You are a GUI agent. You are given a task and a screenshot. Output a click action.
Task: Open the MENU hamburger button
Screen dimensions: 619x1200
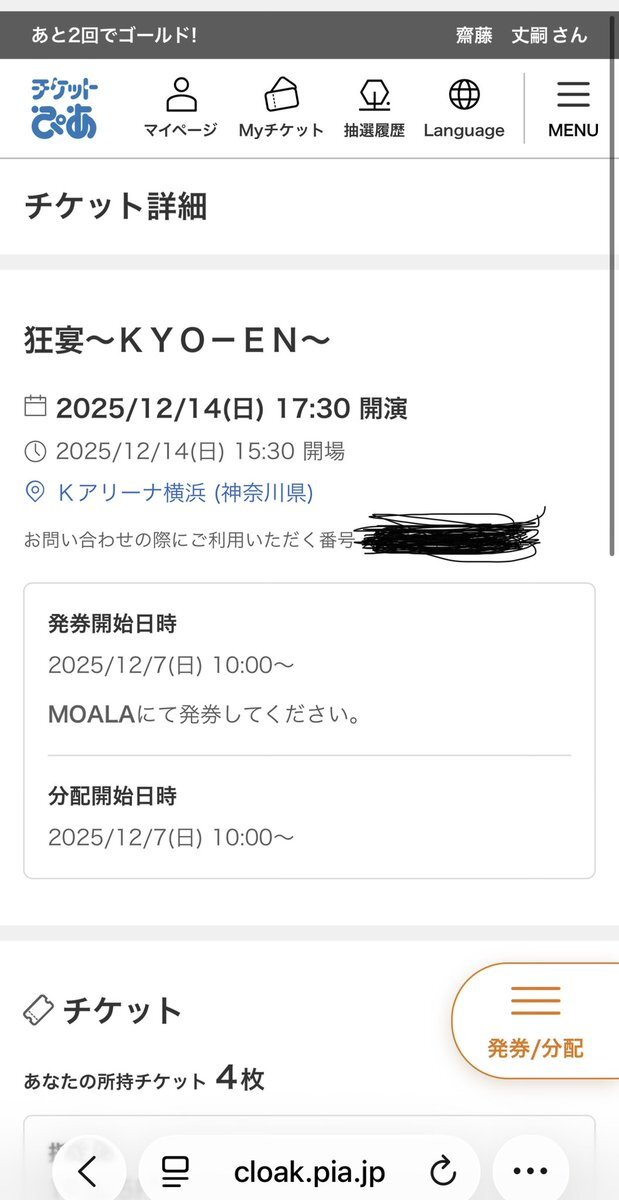tap(573, 108)
